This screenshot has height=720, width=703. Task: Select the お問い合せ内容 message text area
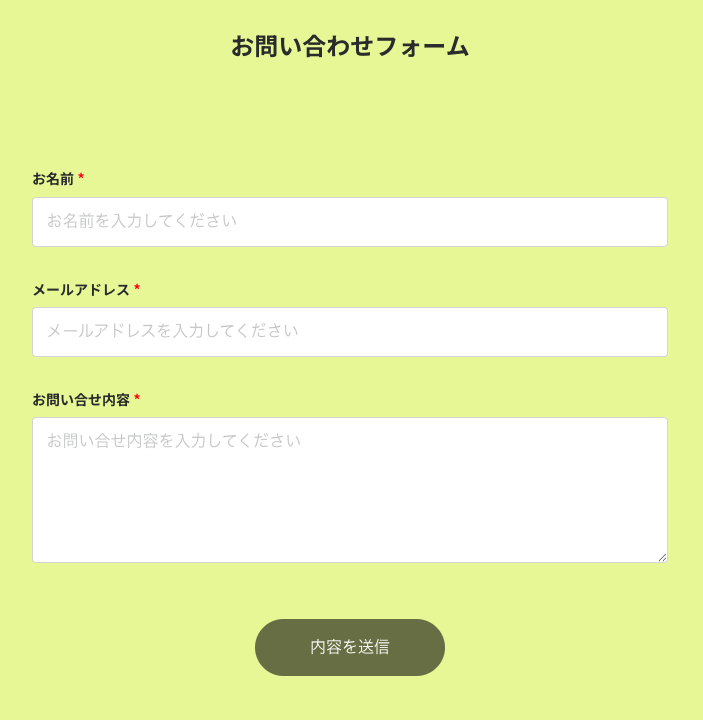coord(350,490)
